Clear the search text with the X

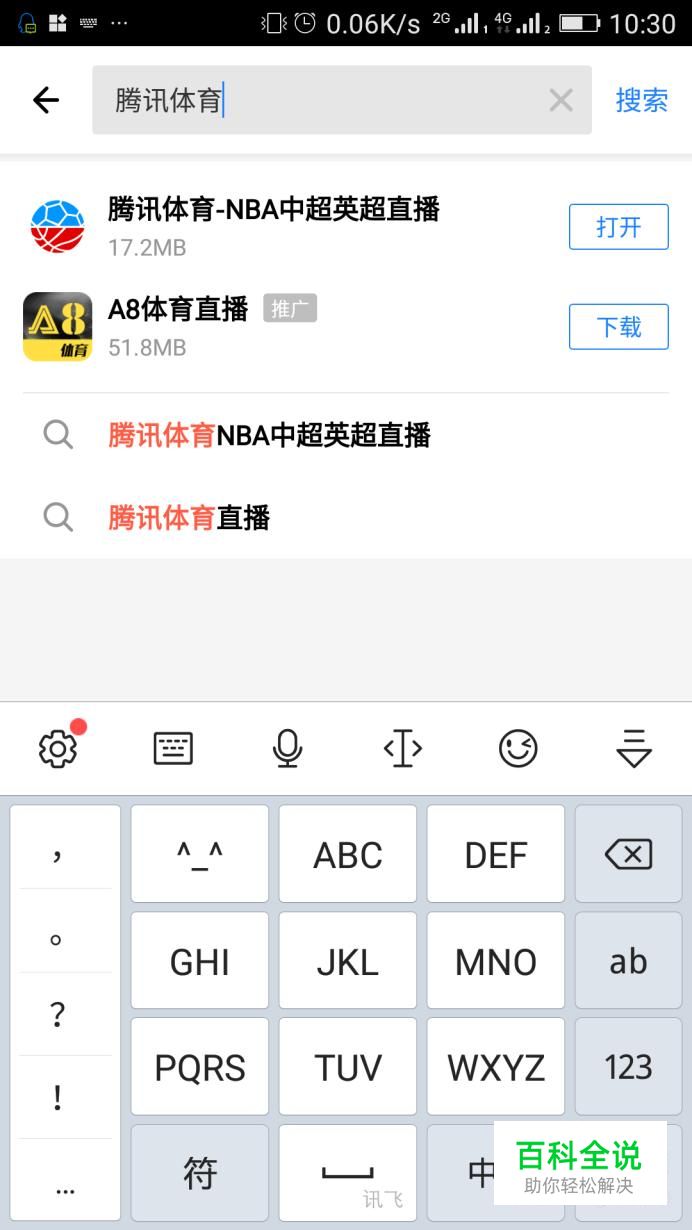point(561,100)
